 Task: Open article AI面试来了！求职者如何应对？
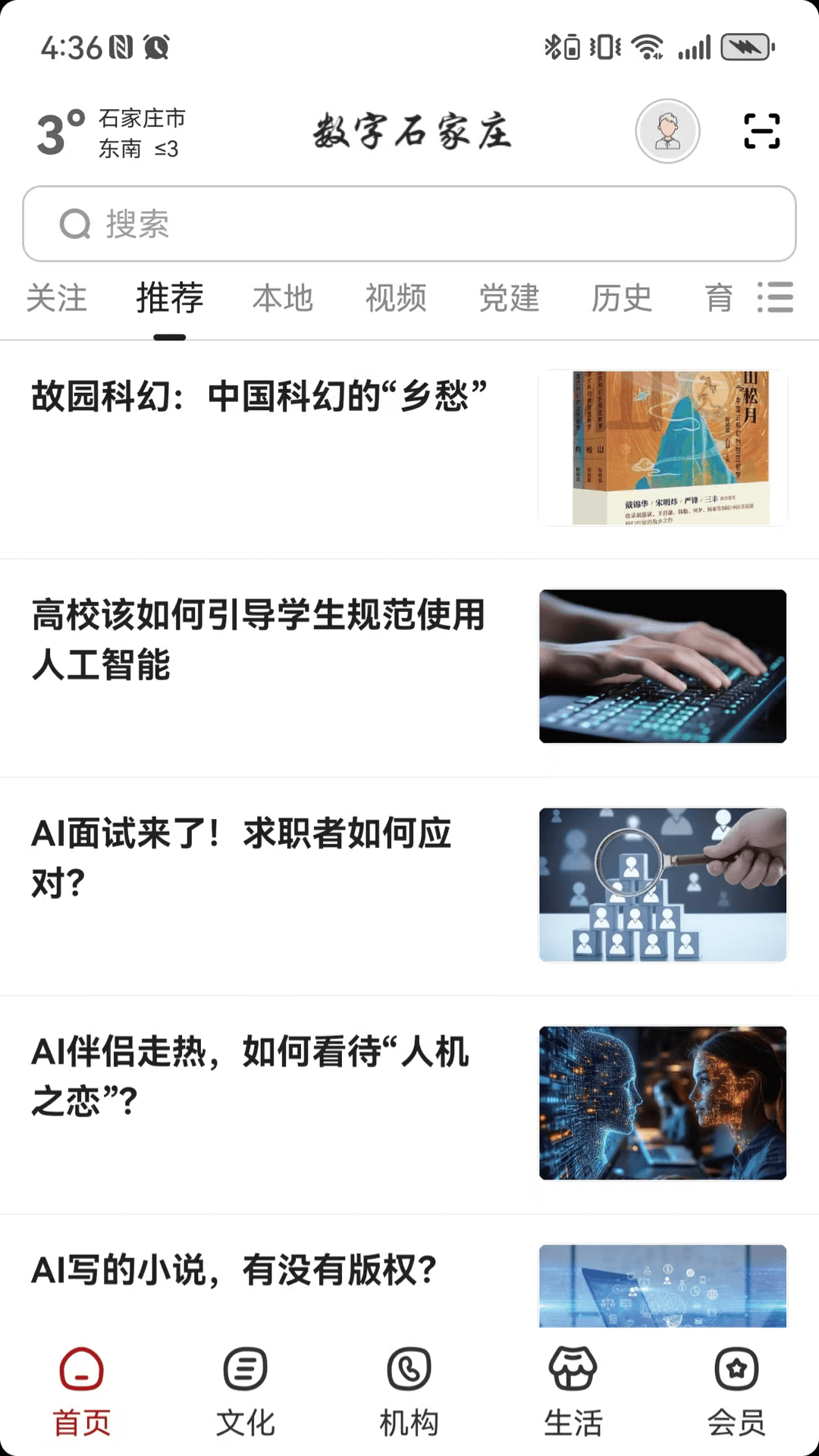(x=409, y=884)
